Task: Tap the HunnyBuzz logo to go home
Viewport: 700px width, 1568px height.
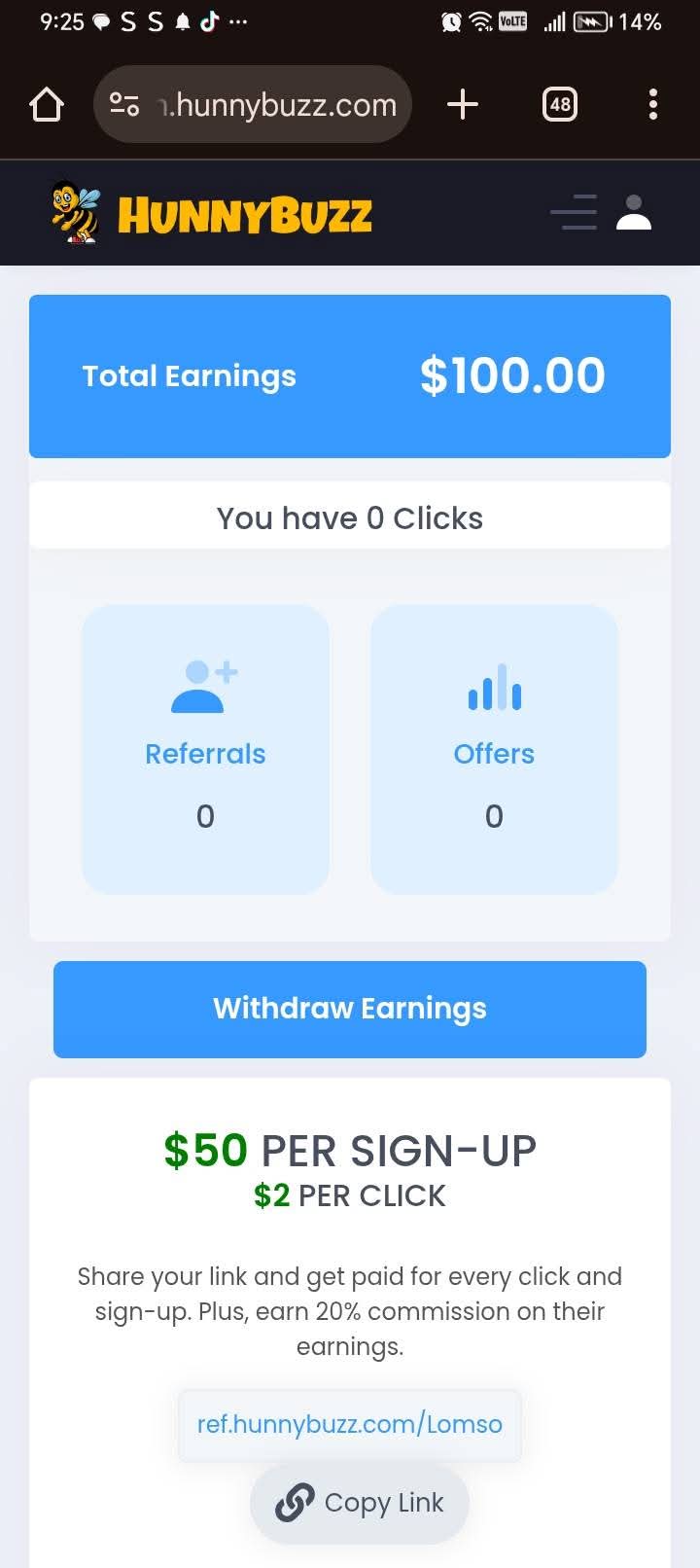Action: [212, 213]
